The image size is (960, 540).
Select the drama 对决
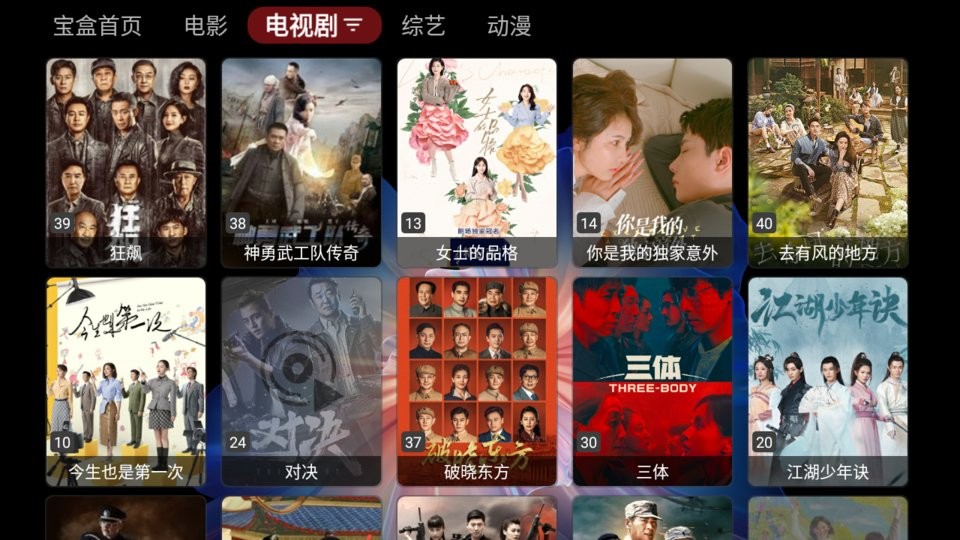coord(301,381)
